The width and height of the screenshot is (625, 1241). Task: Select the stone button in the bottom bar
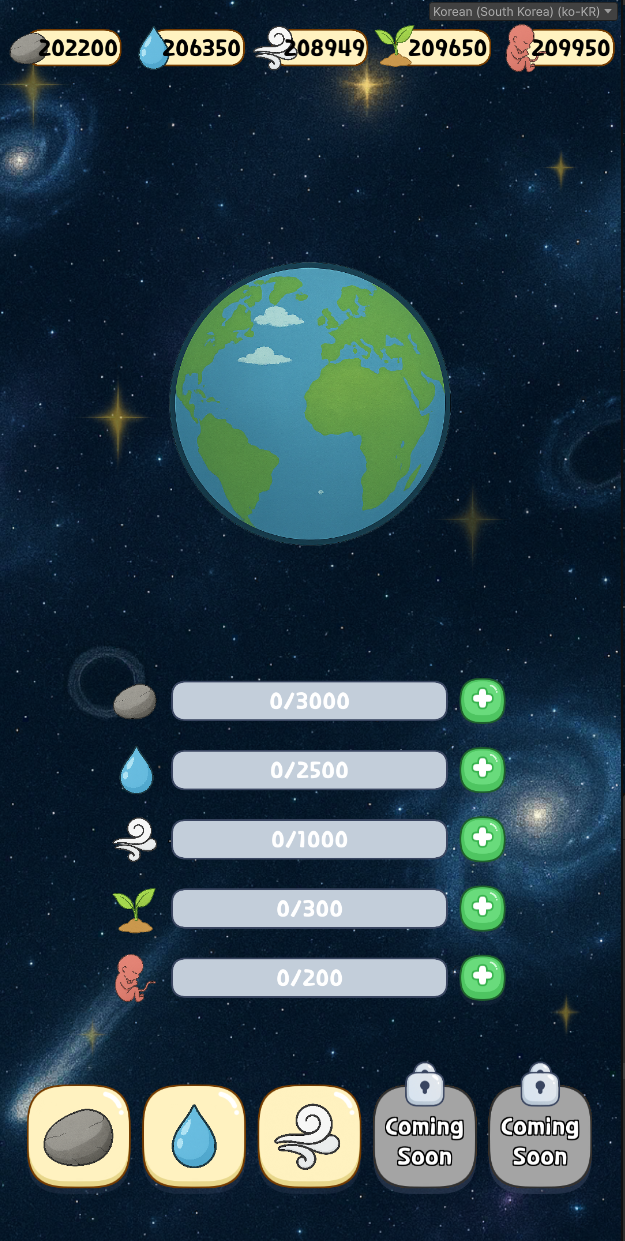click(79, 1136)
